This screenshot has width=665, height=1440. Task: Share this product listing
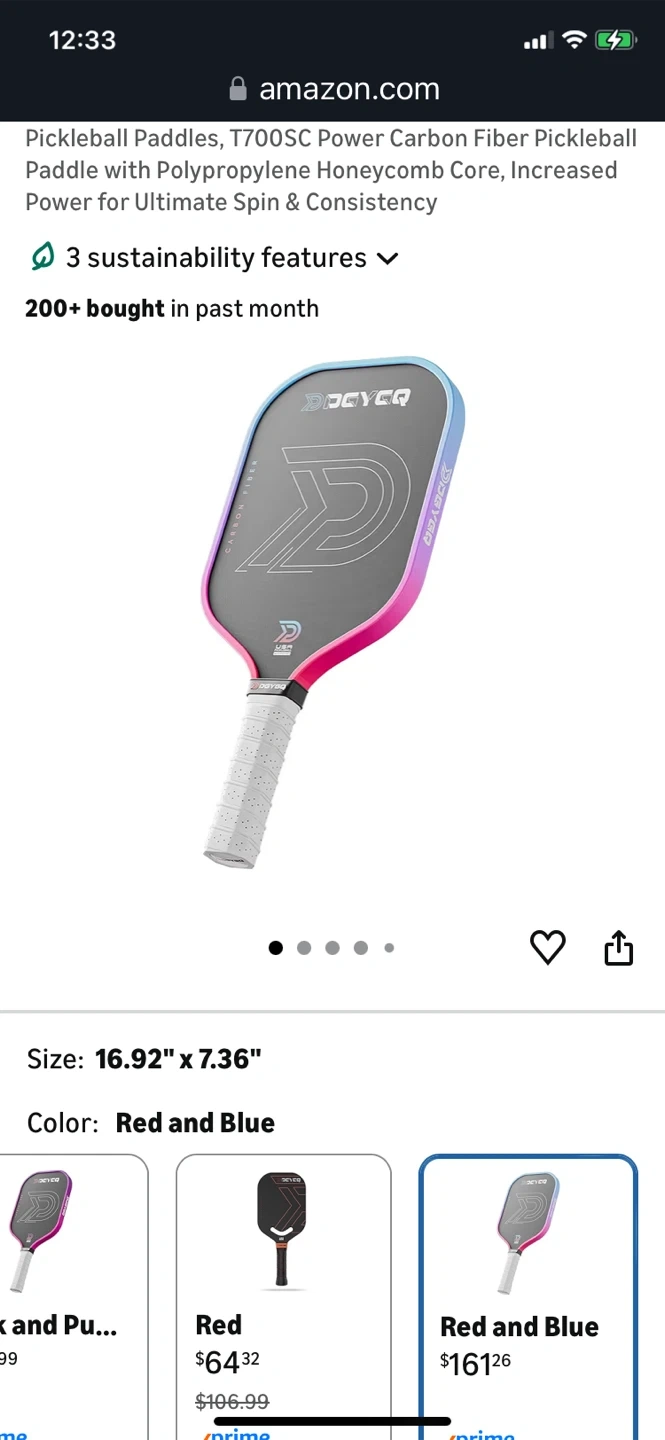tap(619, 947)
